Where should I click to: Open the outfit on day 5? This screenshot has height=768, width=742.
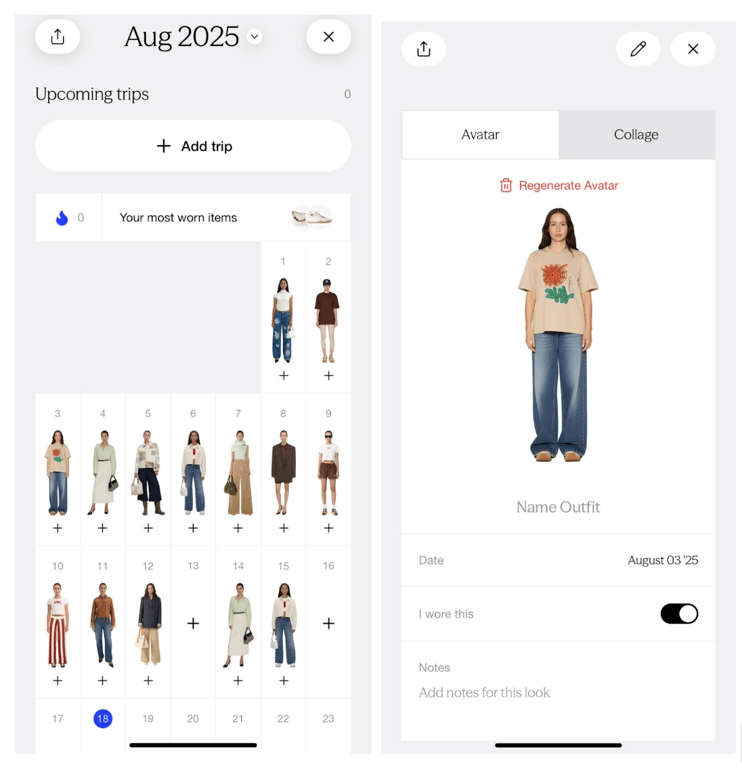(148, 472)
